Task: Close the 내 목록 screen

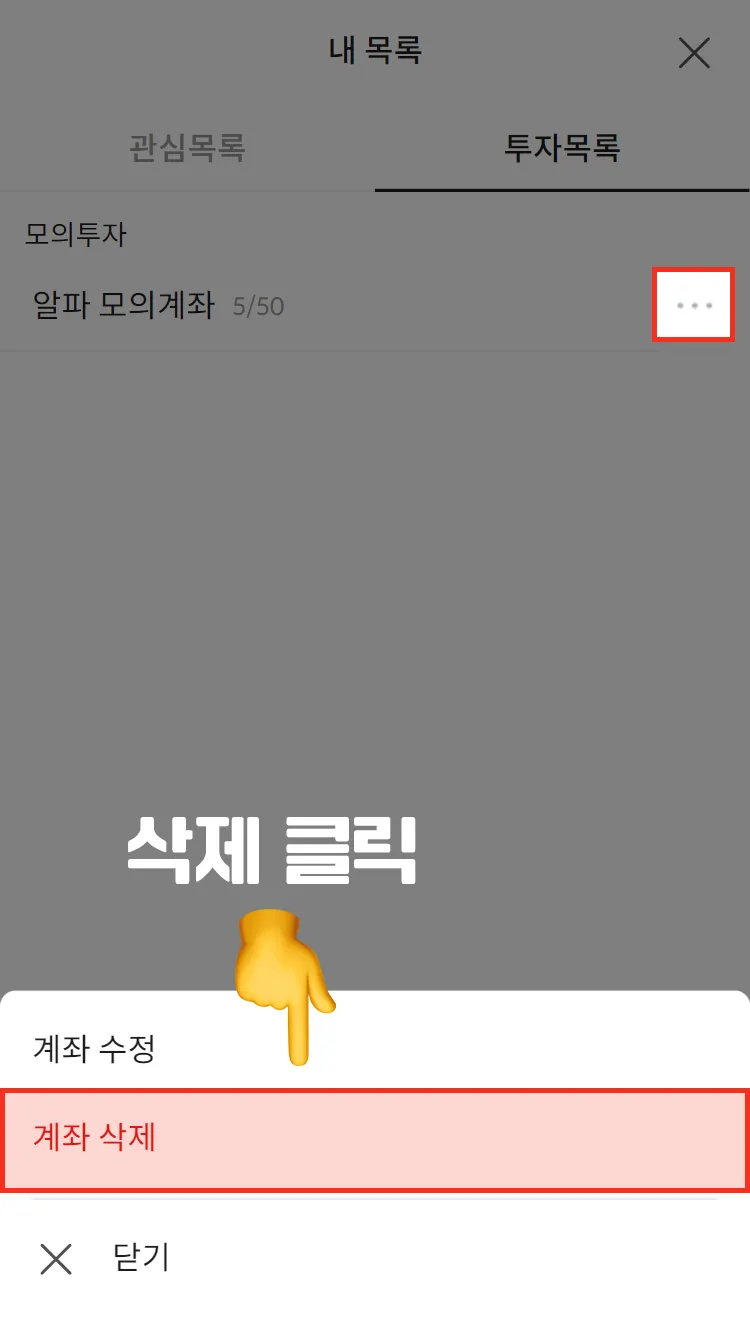Action: tap(693, 52)
